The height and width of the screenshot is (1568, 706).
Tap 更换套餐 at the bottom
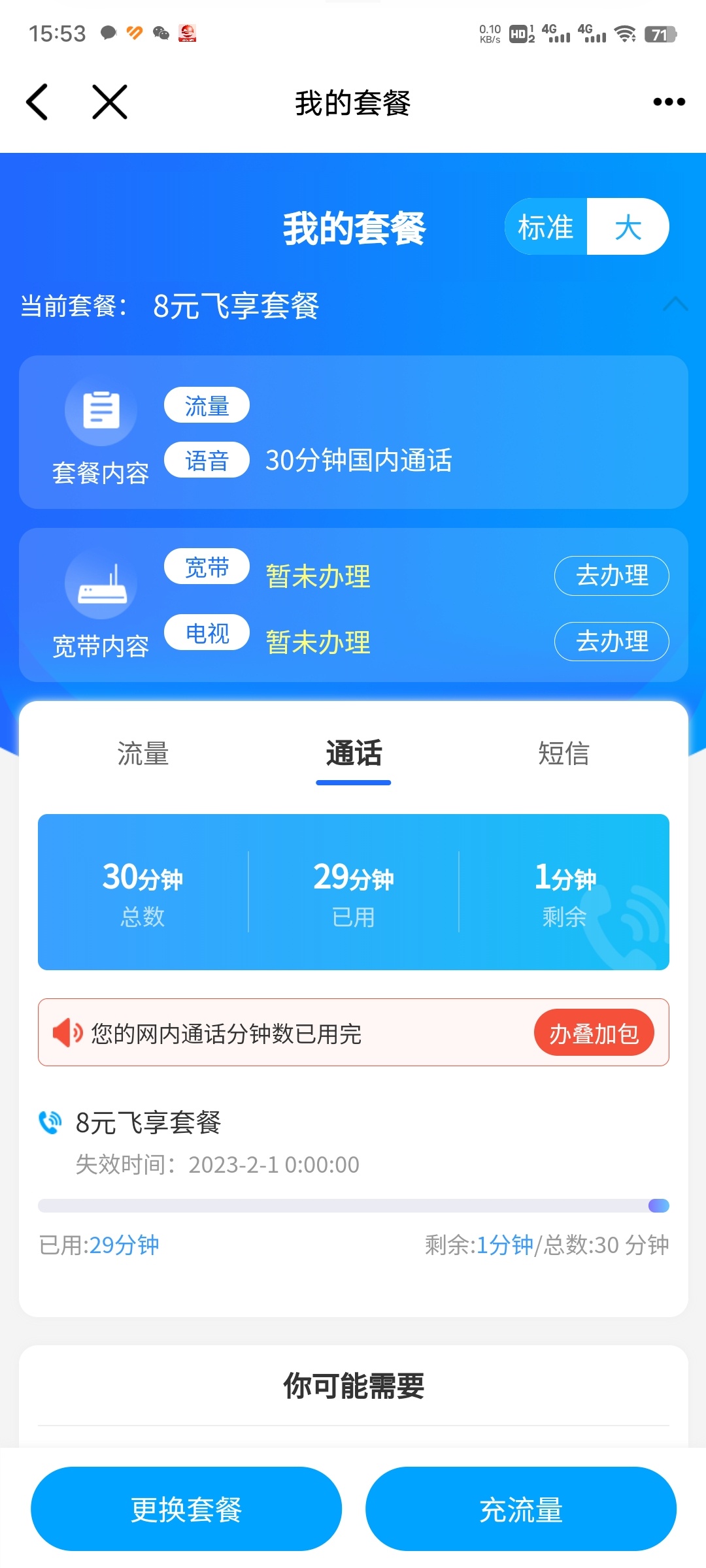point(186,1509)
